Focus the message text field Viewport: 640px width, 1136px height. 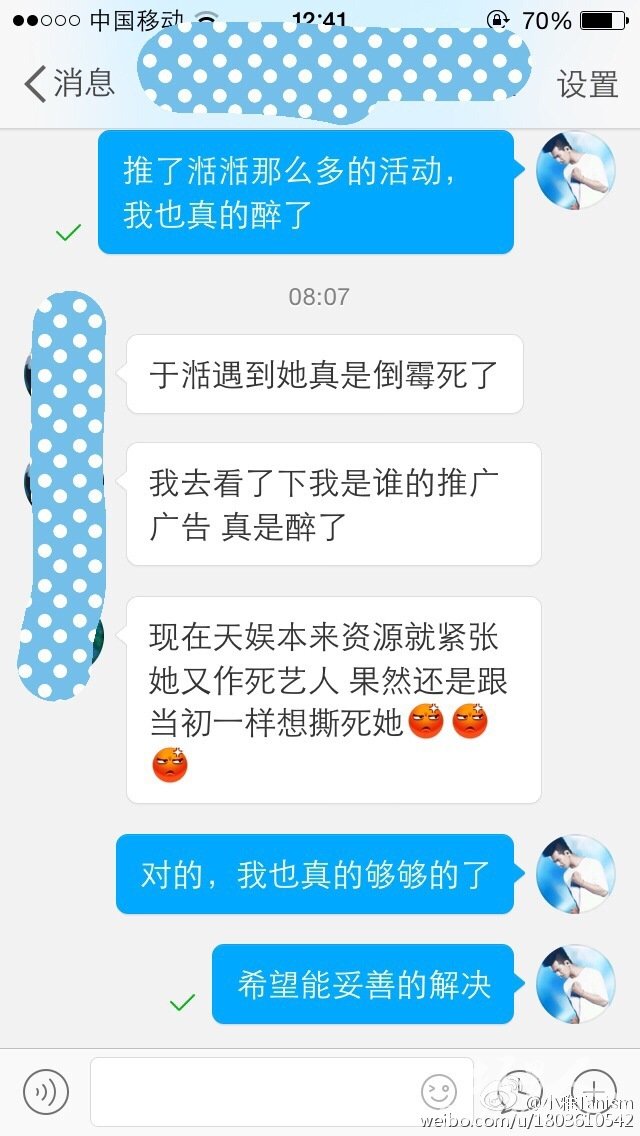(x=281, y=1090)
